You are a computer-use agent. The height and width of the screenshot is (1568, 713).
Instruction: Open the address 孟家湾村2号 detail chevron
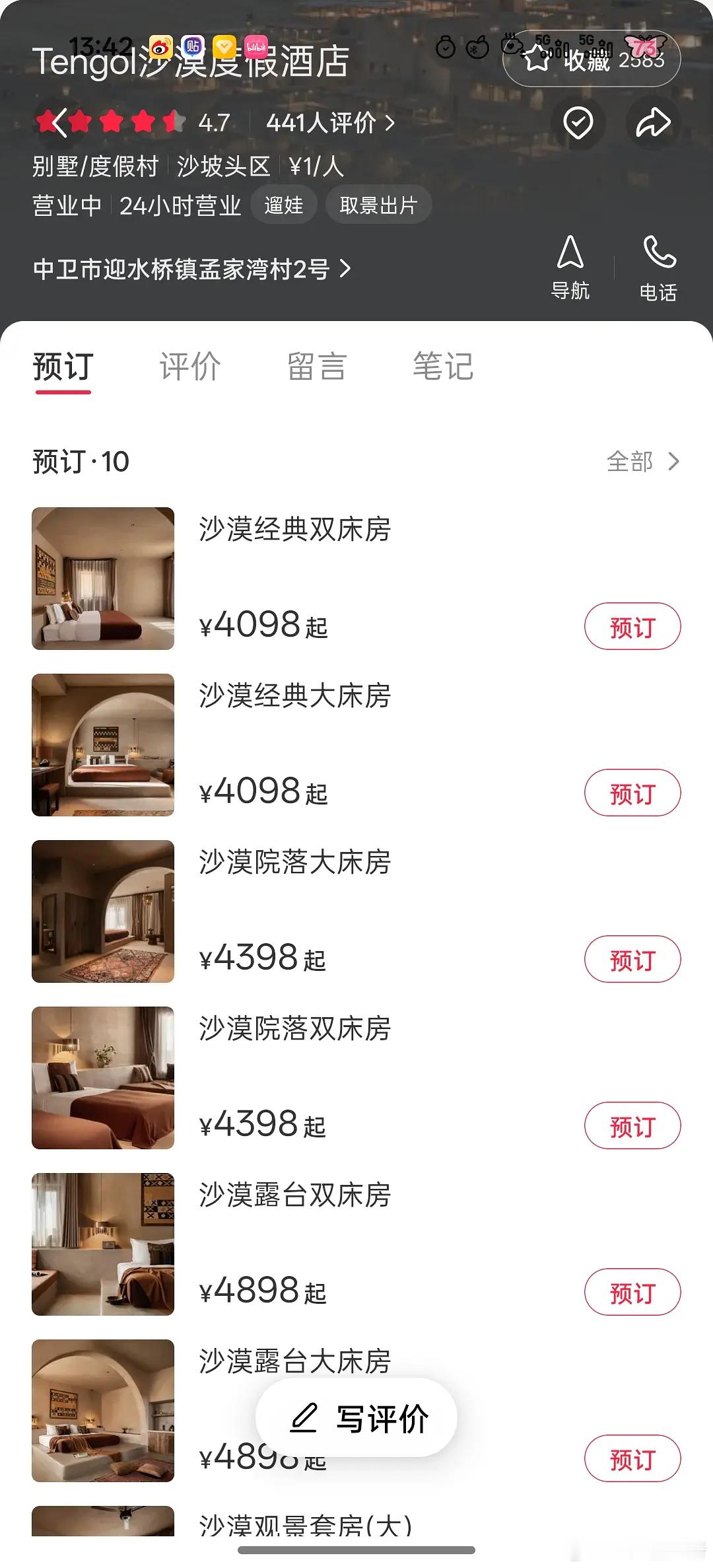[x=346, y=268]
